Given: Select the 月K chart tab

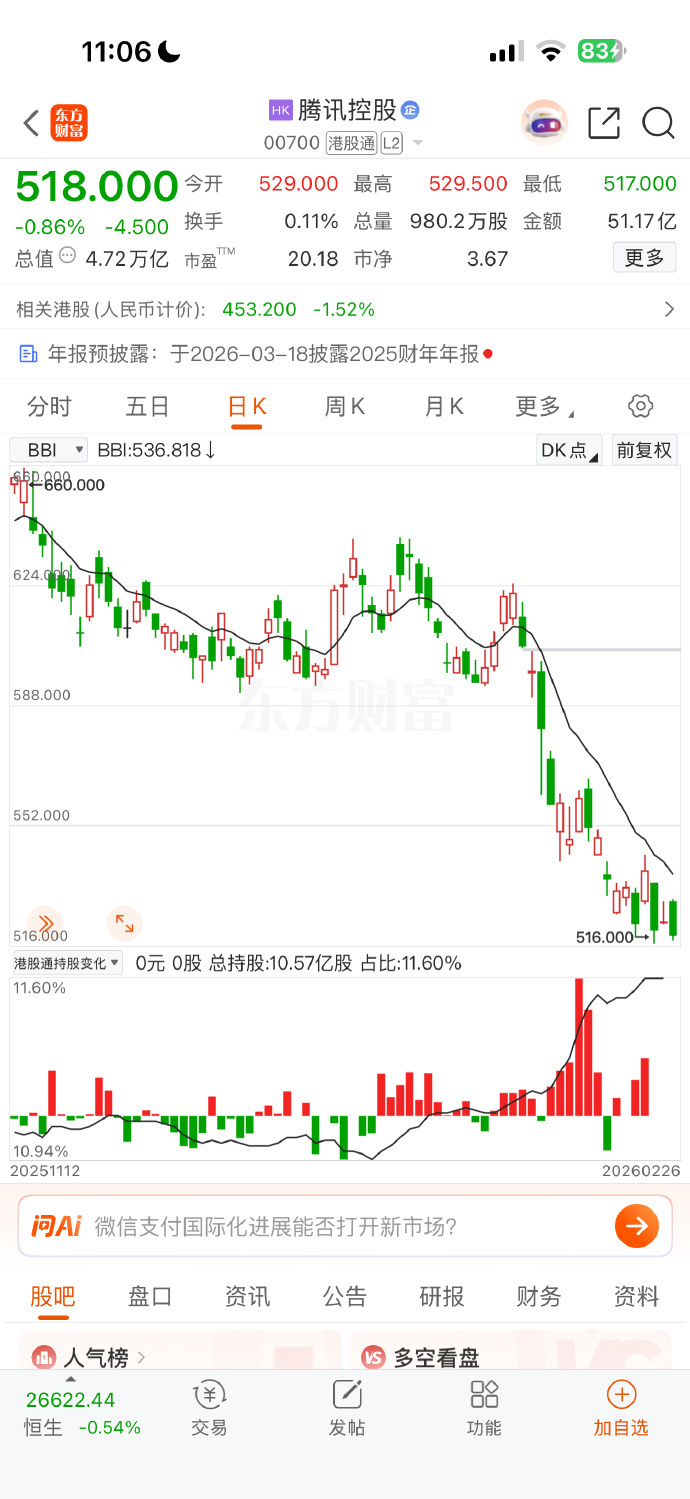Looking at the screenshot, I should pos(443,407).
